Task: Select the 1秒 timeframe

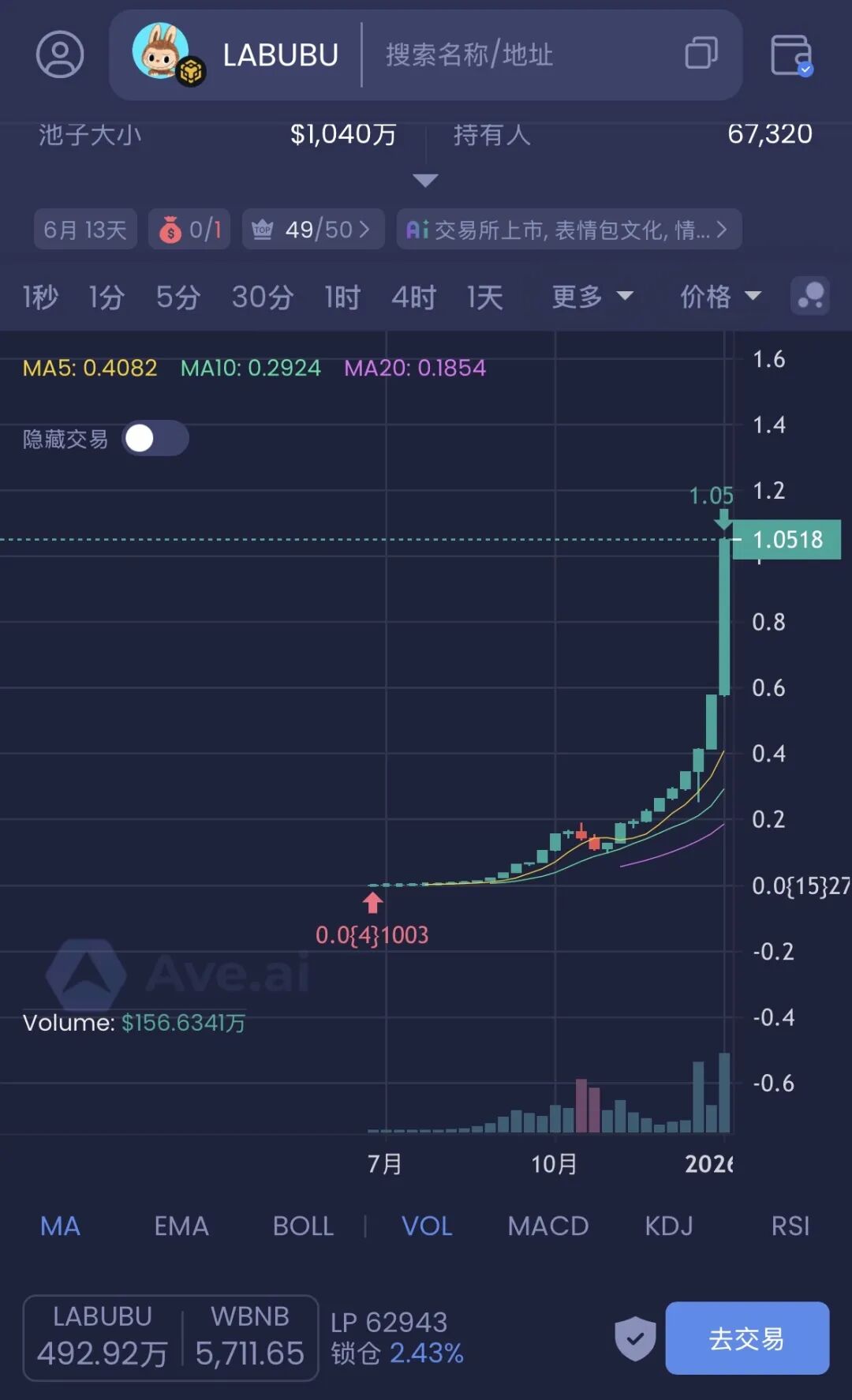Action: (x=39, y=298)
